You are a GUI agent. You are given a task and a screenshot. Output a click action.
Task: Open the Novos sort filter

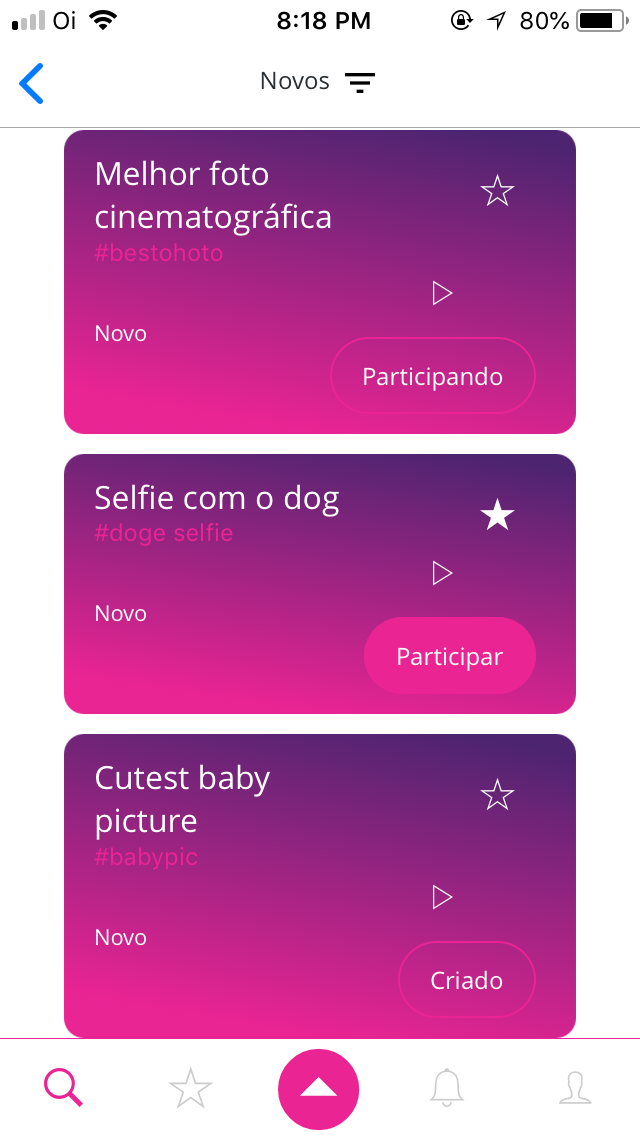click(359, 83)
